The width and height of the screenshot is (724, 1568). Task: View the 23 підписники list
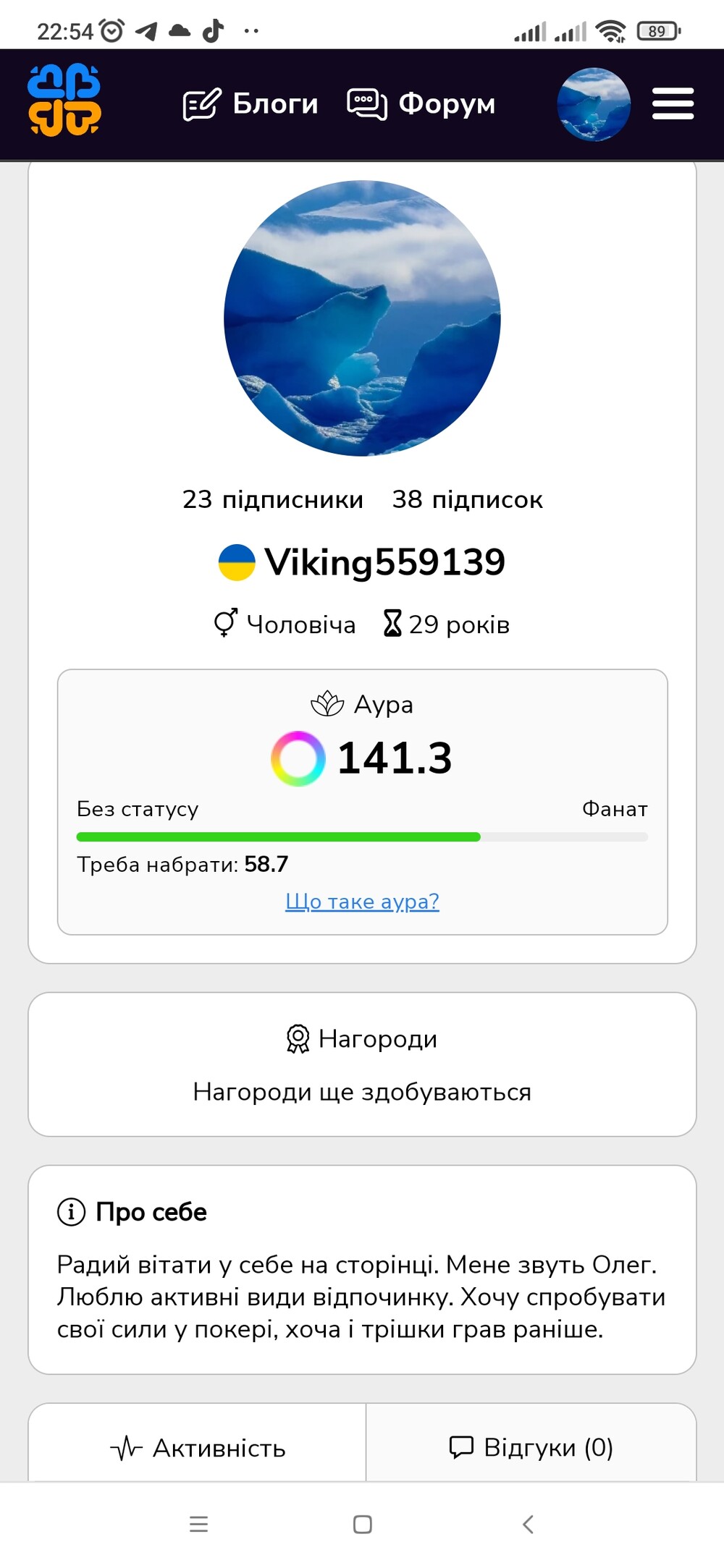[272, 499]
